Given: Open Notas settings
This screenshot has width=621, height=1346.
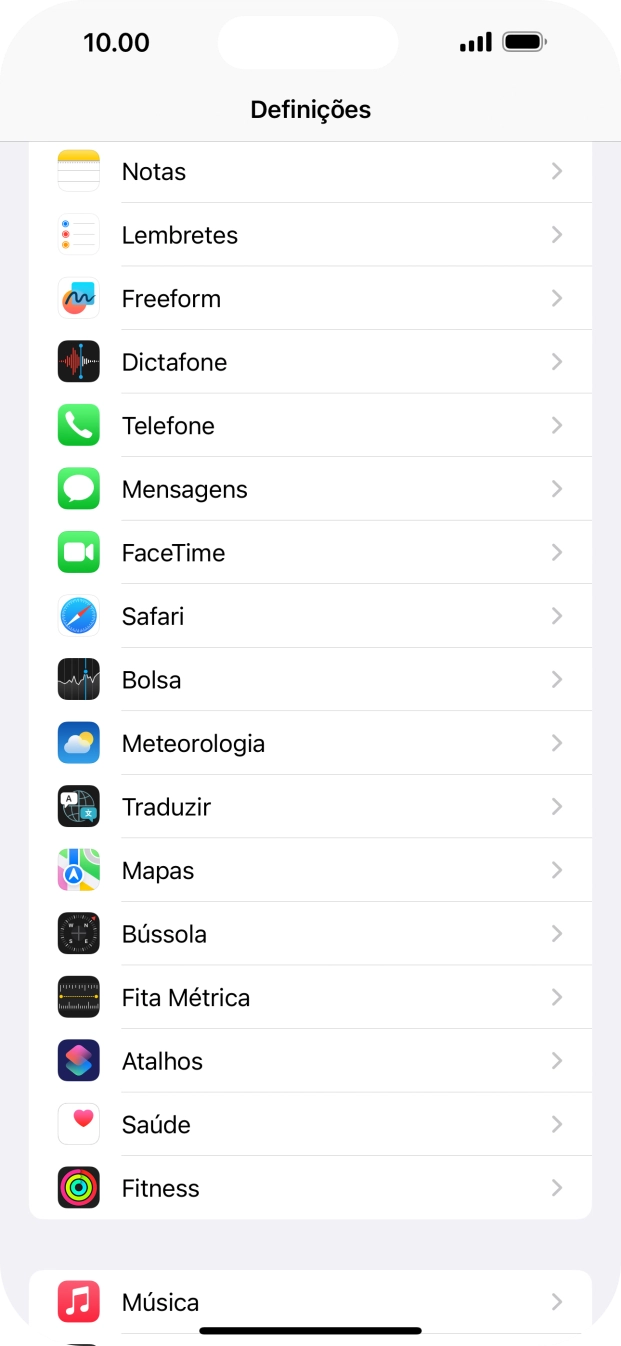Looking at the screenshot, I should 310,171.
